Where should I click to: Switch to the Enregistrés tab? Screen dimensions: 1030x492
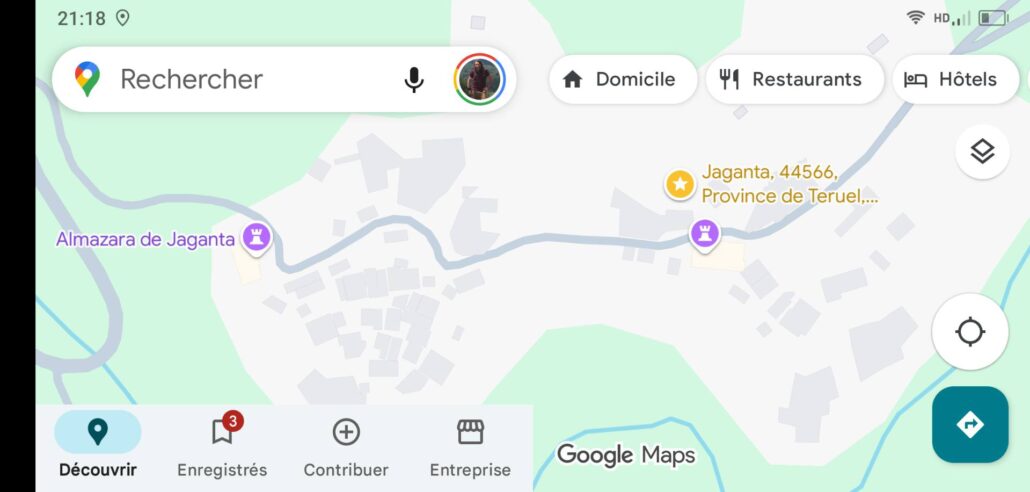click(222, 446)
